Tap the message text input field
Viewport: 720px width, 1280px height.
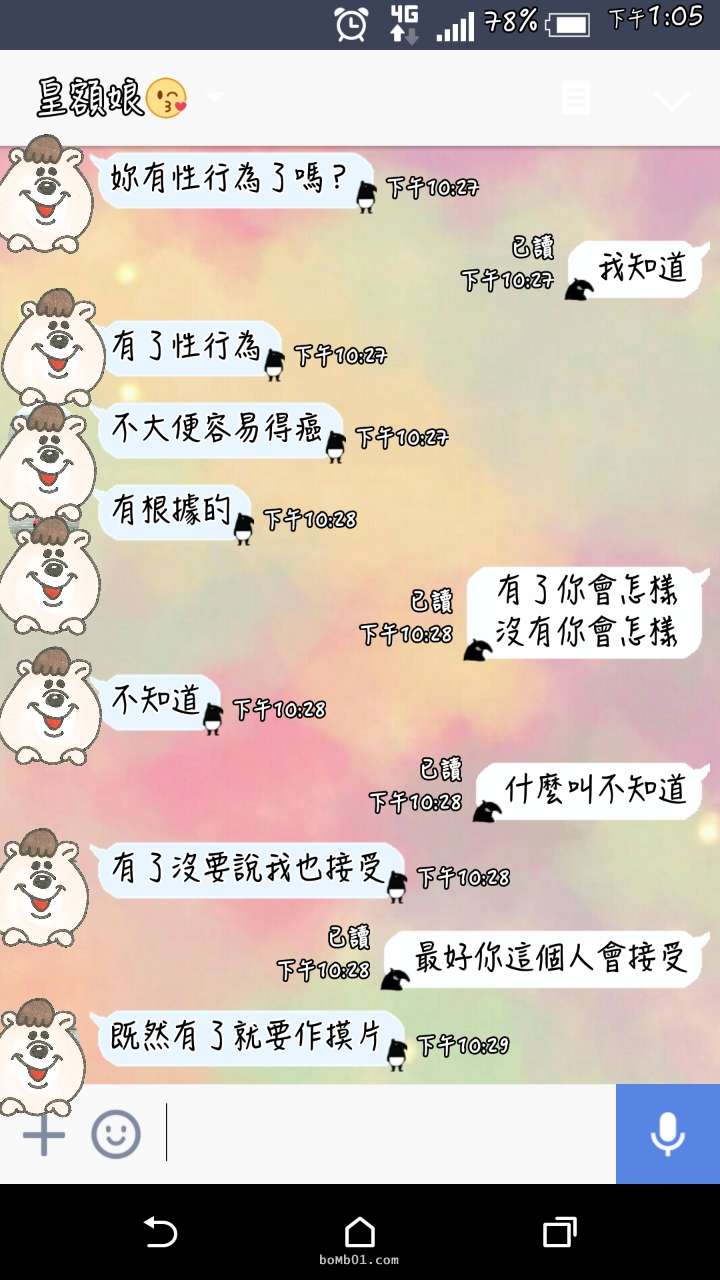(390, 1133)
